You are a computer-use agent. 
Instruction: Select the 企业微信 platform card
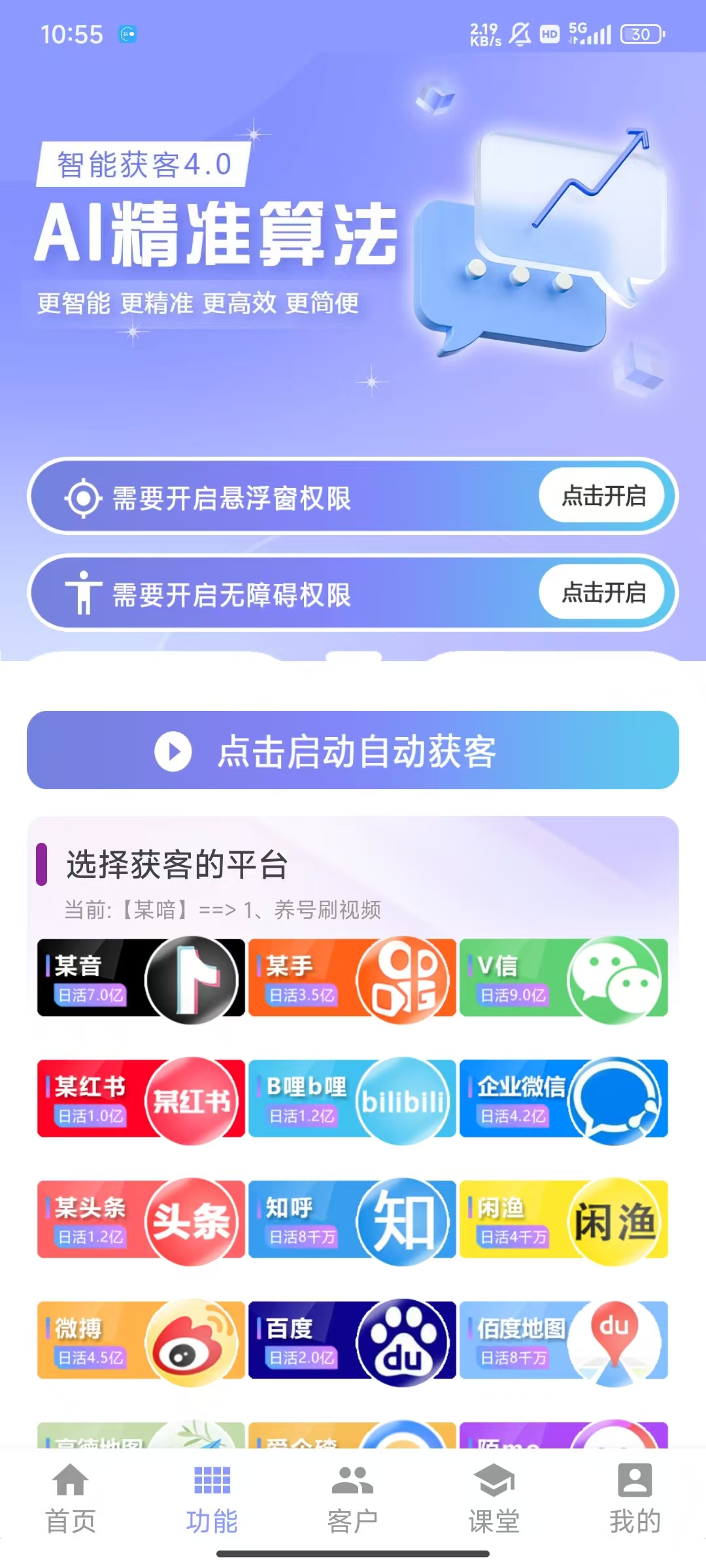[x=563, y=1099]
